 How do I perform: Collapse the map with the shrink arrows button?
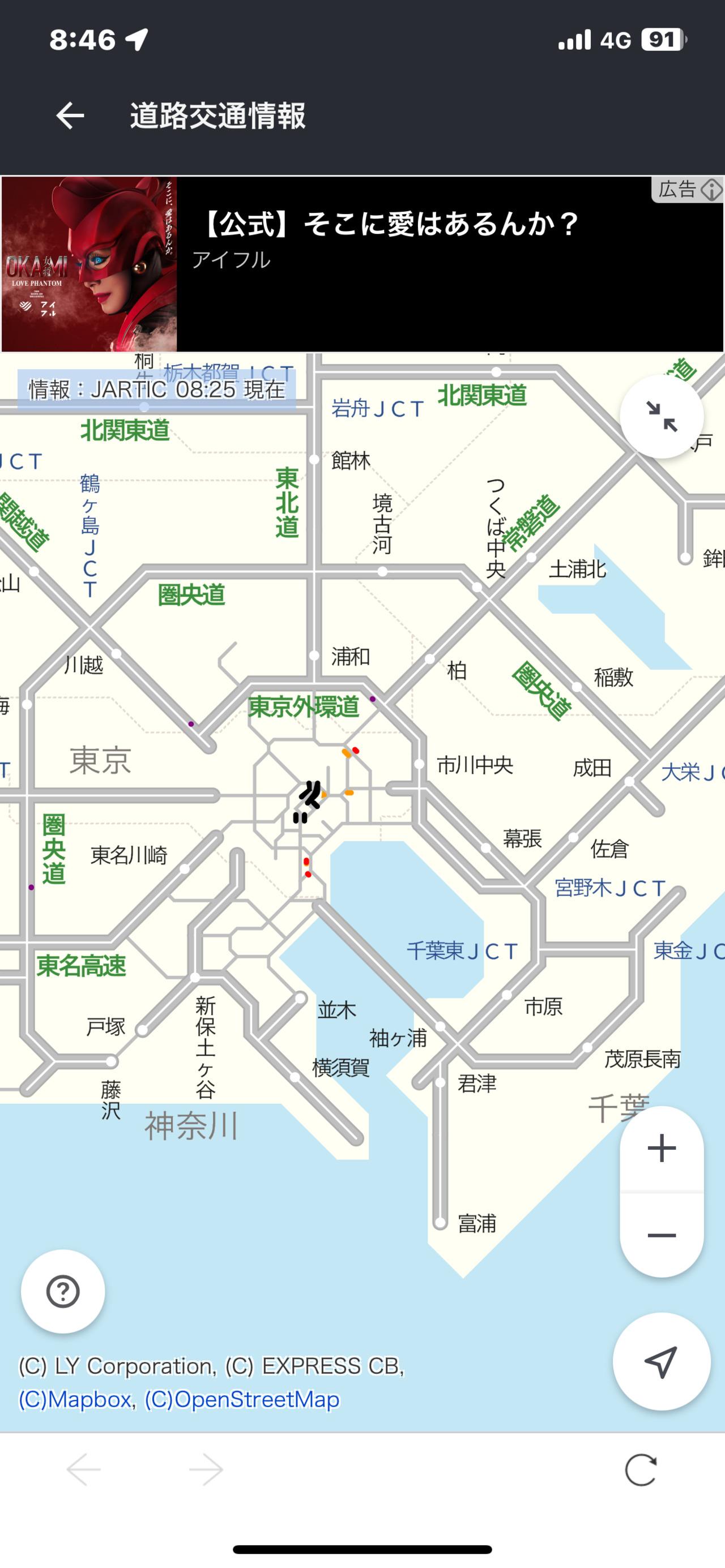click(662, 417)
